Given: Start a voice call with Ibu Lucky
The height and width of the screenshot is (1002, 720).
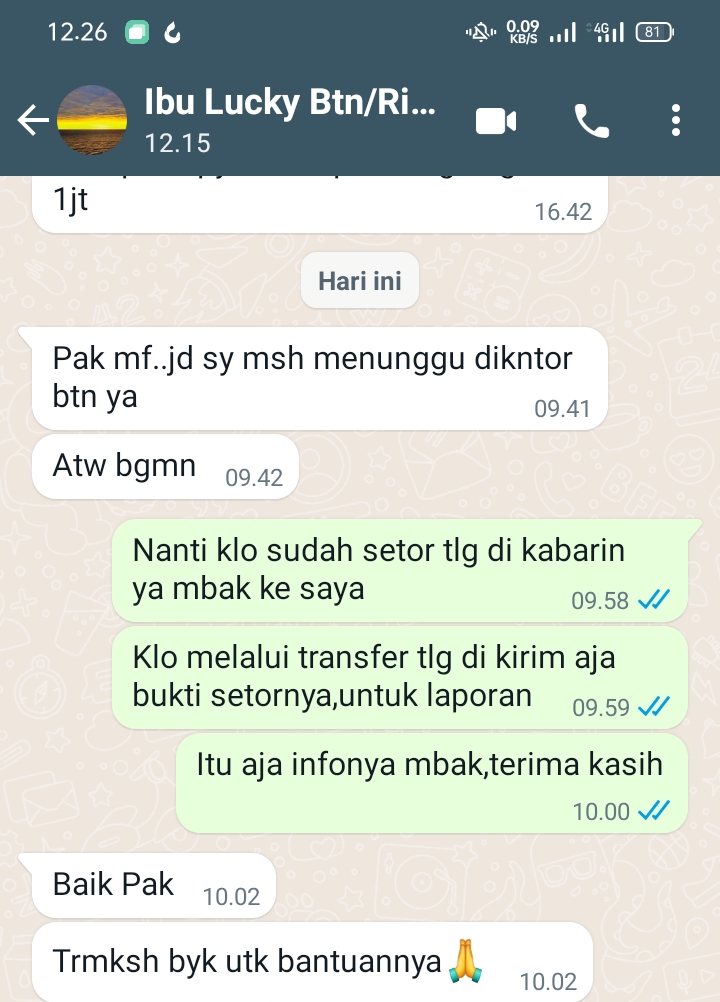Looking at the screenshot, I should [591, 121].
